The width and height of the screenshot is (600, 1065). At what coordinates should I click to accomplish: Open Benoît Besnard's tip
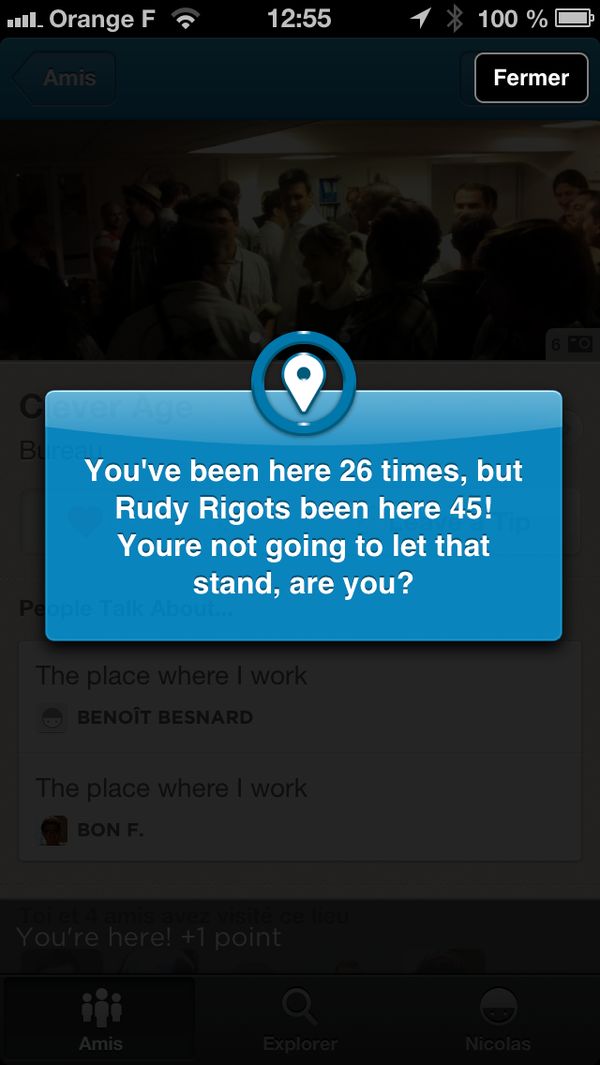pyautogui.click(x=300, y=696)
